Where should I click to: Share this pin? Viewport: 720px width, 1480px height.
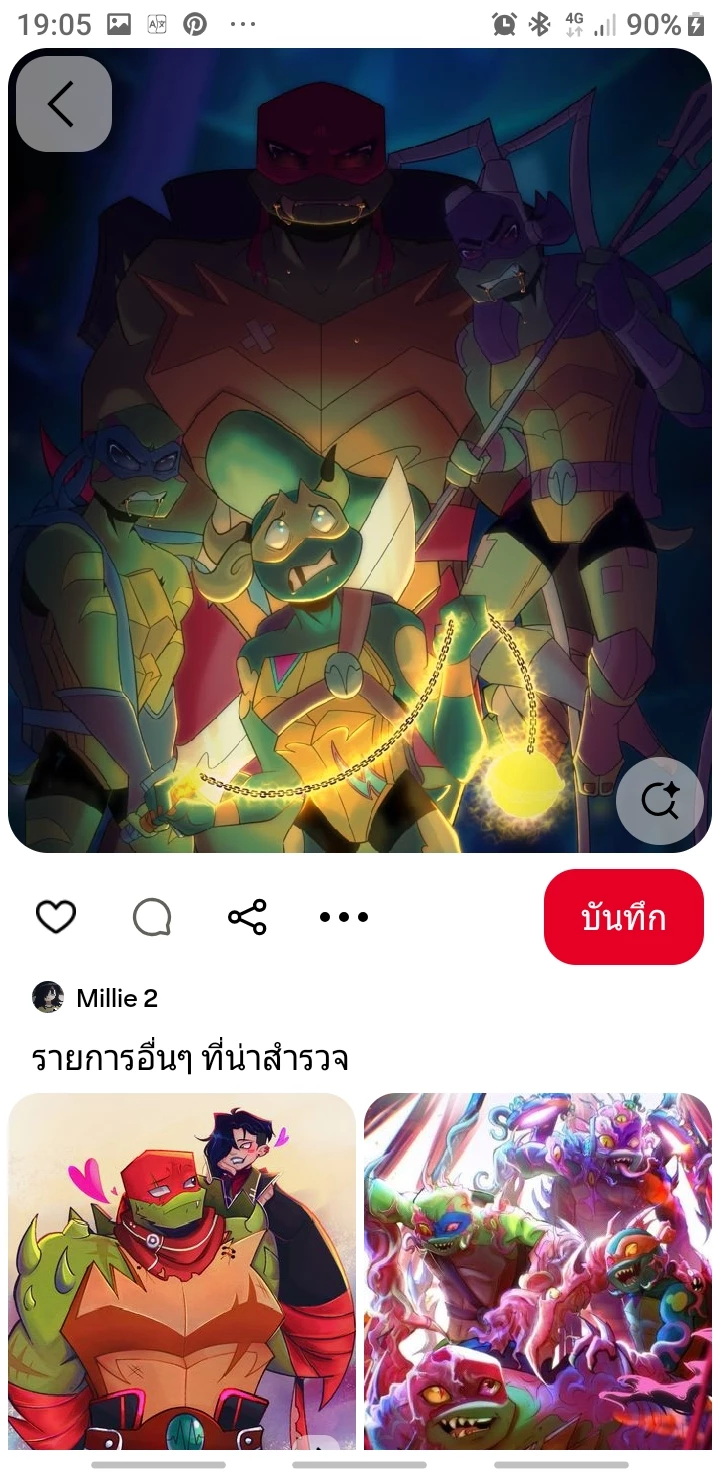coord(247,916)
